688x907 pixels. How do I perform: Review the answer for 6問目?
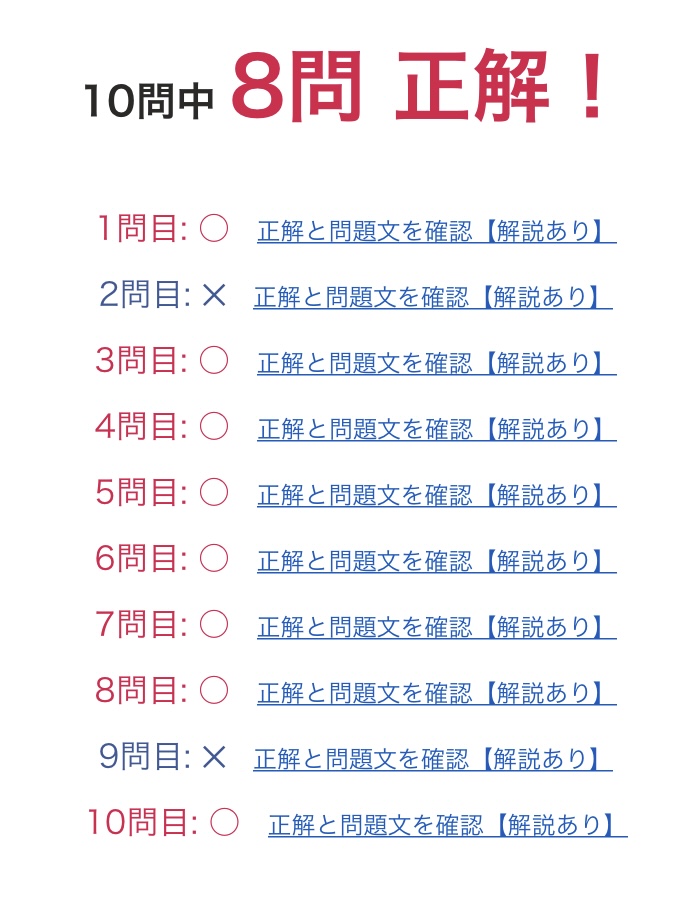[x=436, y=561]
